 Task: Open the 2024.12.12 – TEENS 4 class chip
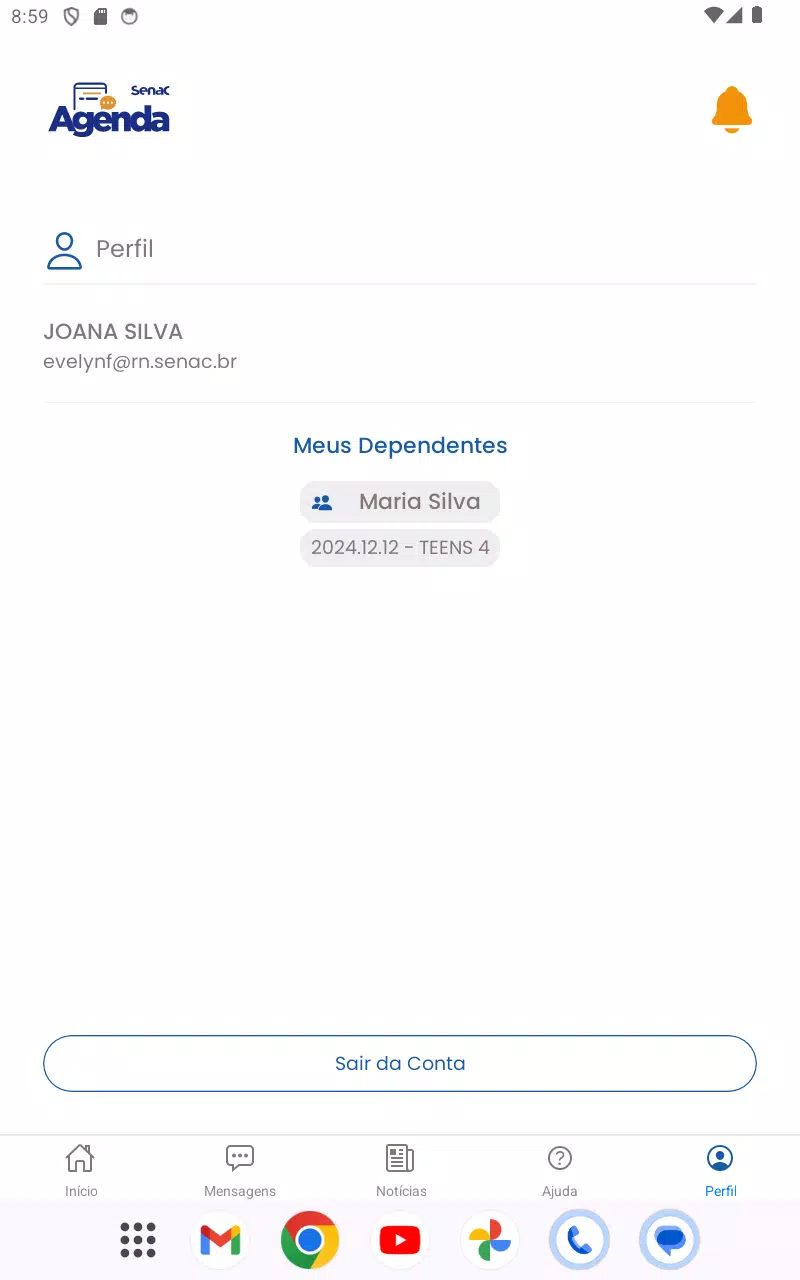coord(400,548)
